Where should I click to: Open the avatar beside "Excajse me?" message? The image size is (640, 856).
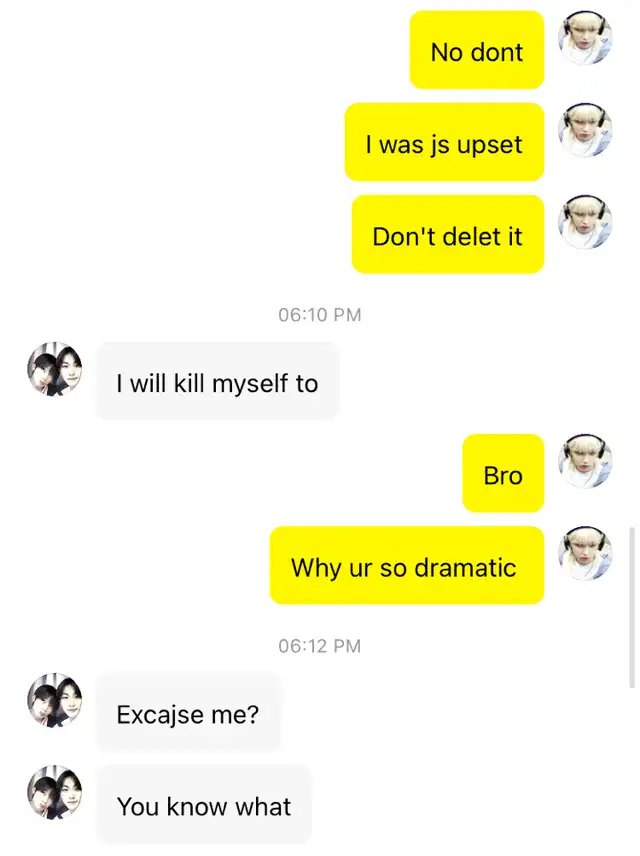54,701
